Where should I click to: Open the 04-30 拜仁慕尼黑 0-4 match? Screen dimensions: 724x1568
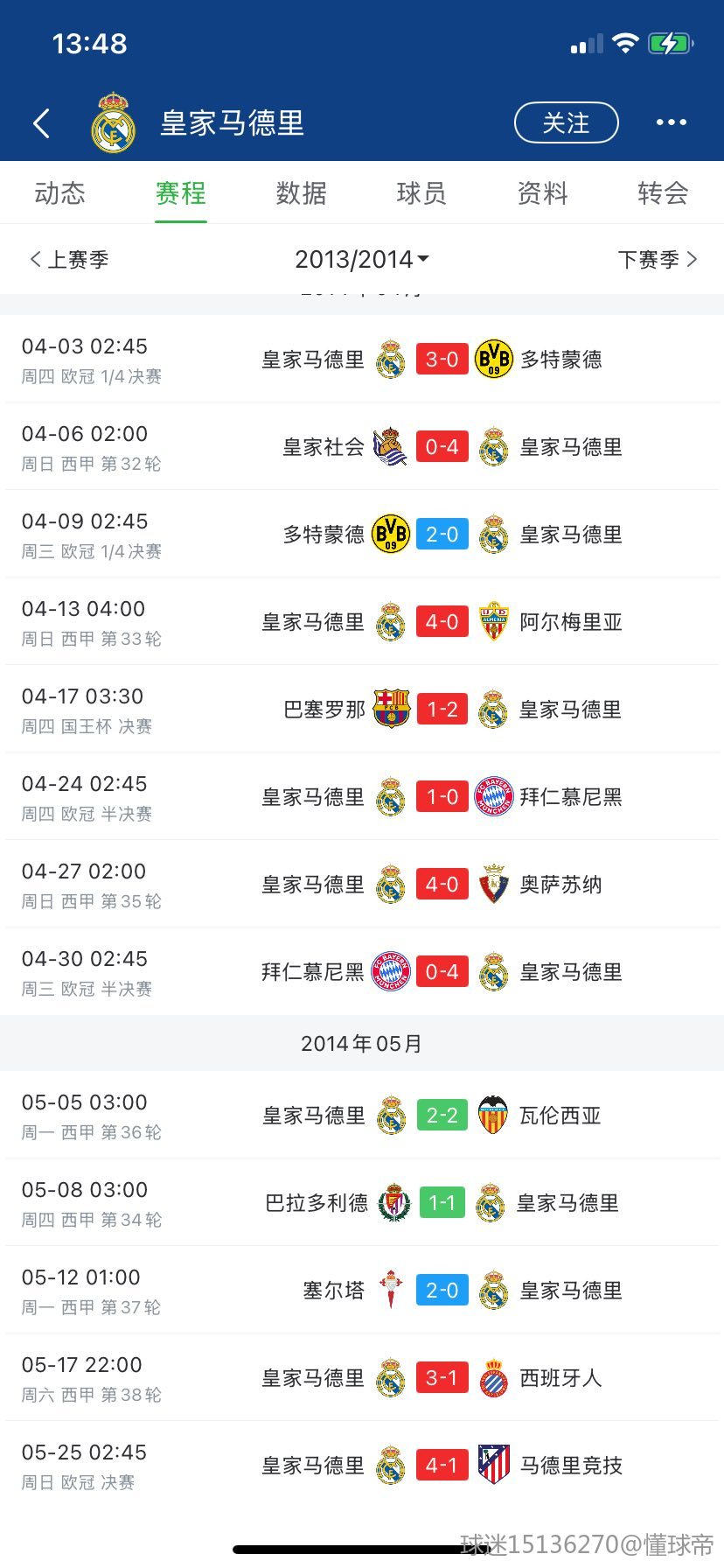pyautogui.click(x=362, y=972)
